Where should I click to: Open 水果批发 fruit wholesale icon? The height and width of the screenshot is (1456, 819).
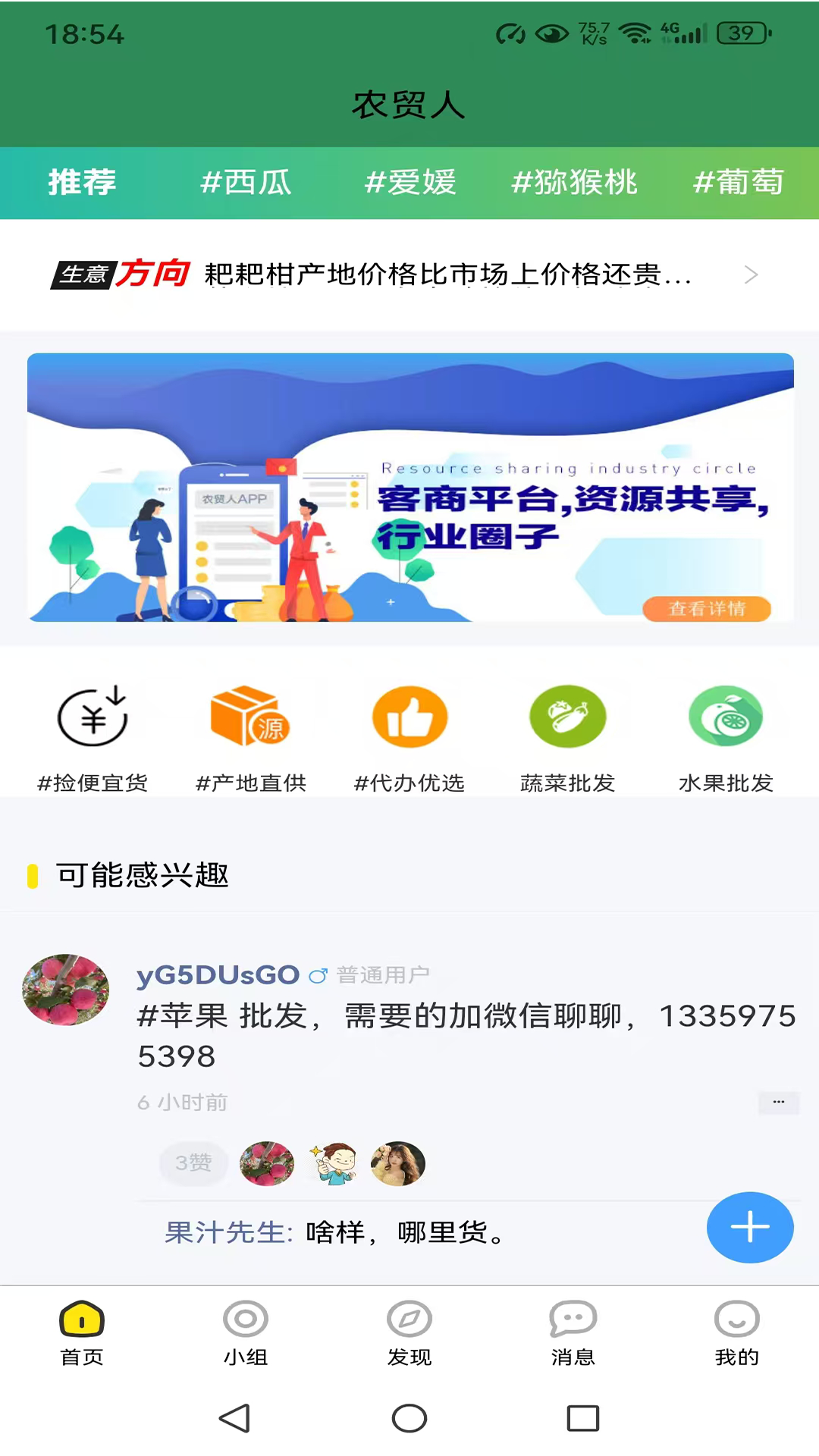pos(725,717)
